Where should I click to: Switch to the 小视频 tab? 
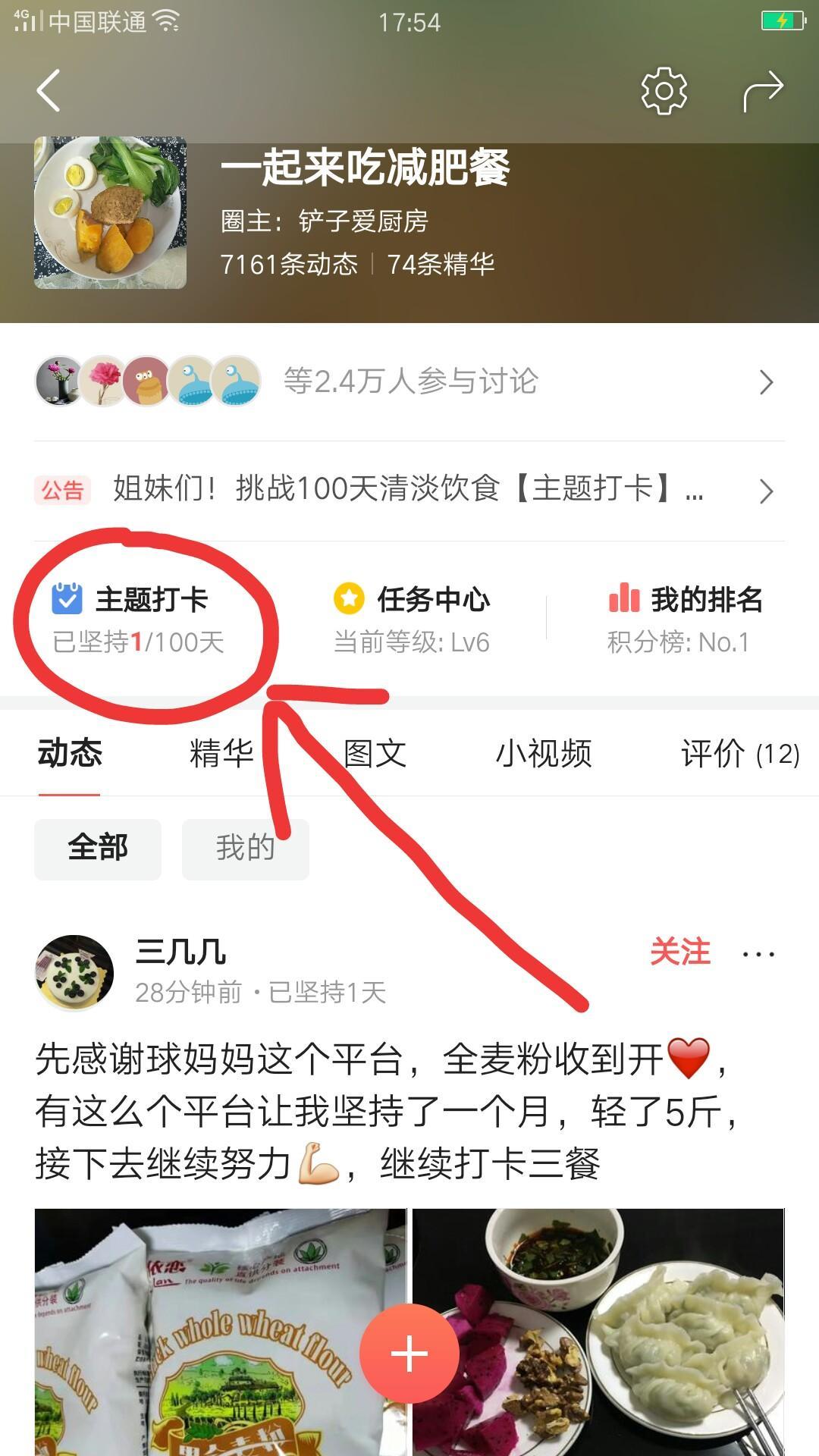(543, 754)
